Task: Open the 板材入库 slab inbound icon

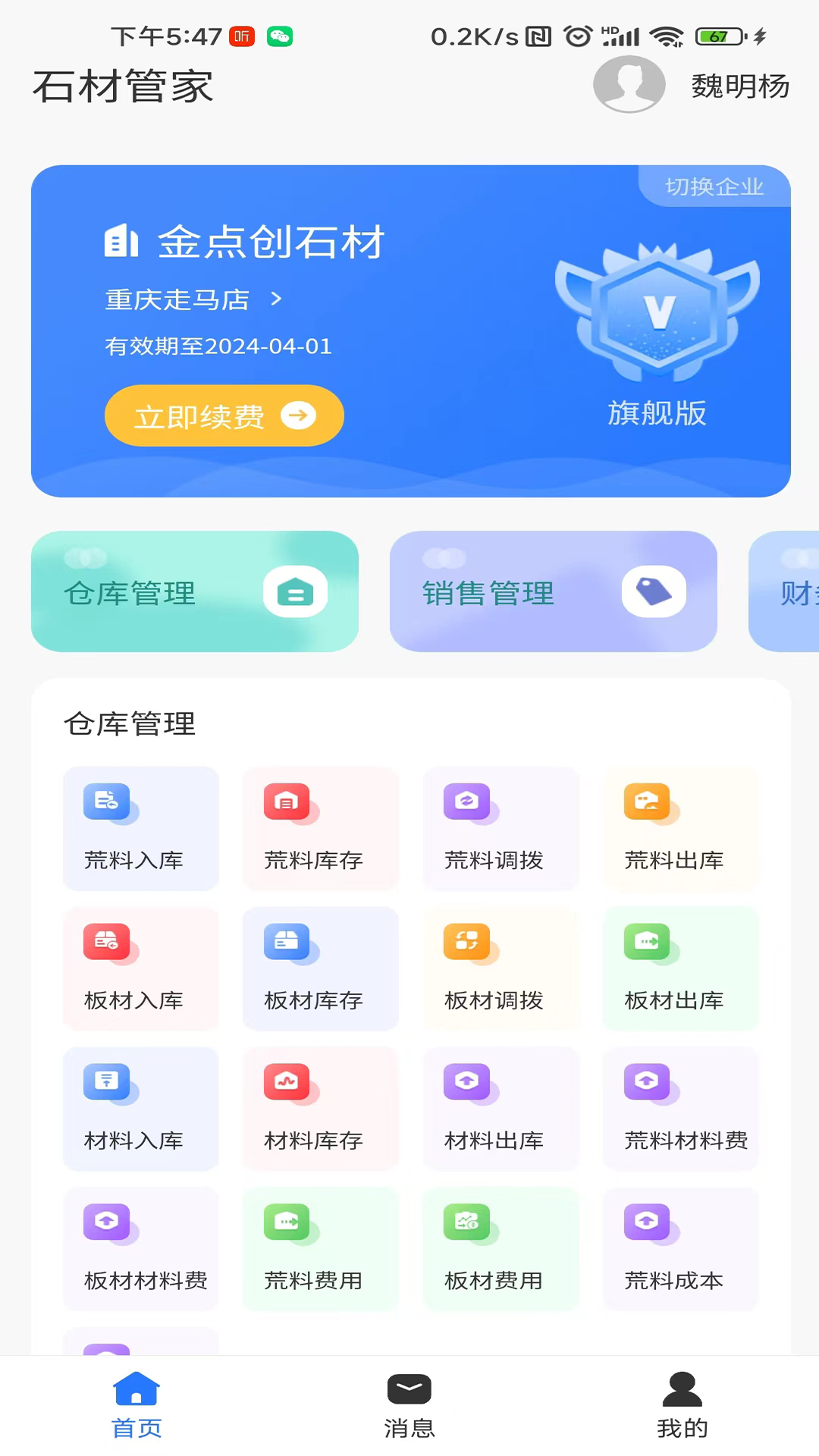Action: [140, 968]
